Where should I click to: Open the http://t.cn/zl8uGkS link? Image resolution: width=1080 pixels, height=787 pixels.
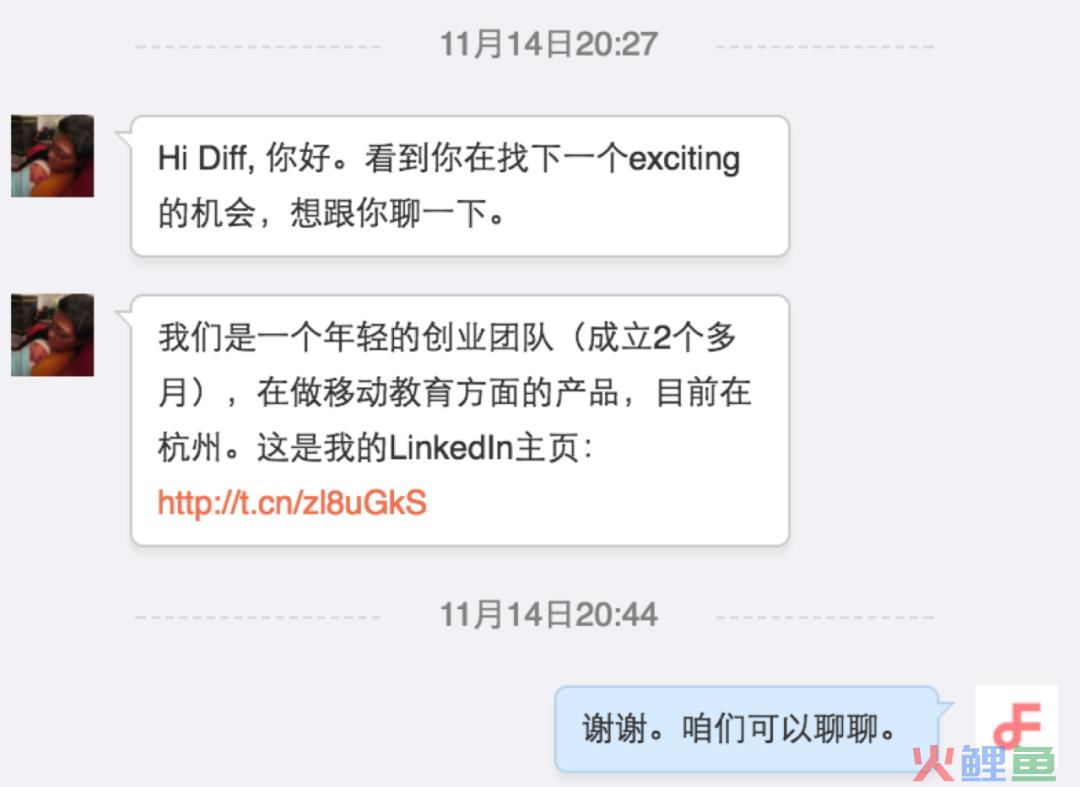292,501
